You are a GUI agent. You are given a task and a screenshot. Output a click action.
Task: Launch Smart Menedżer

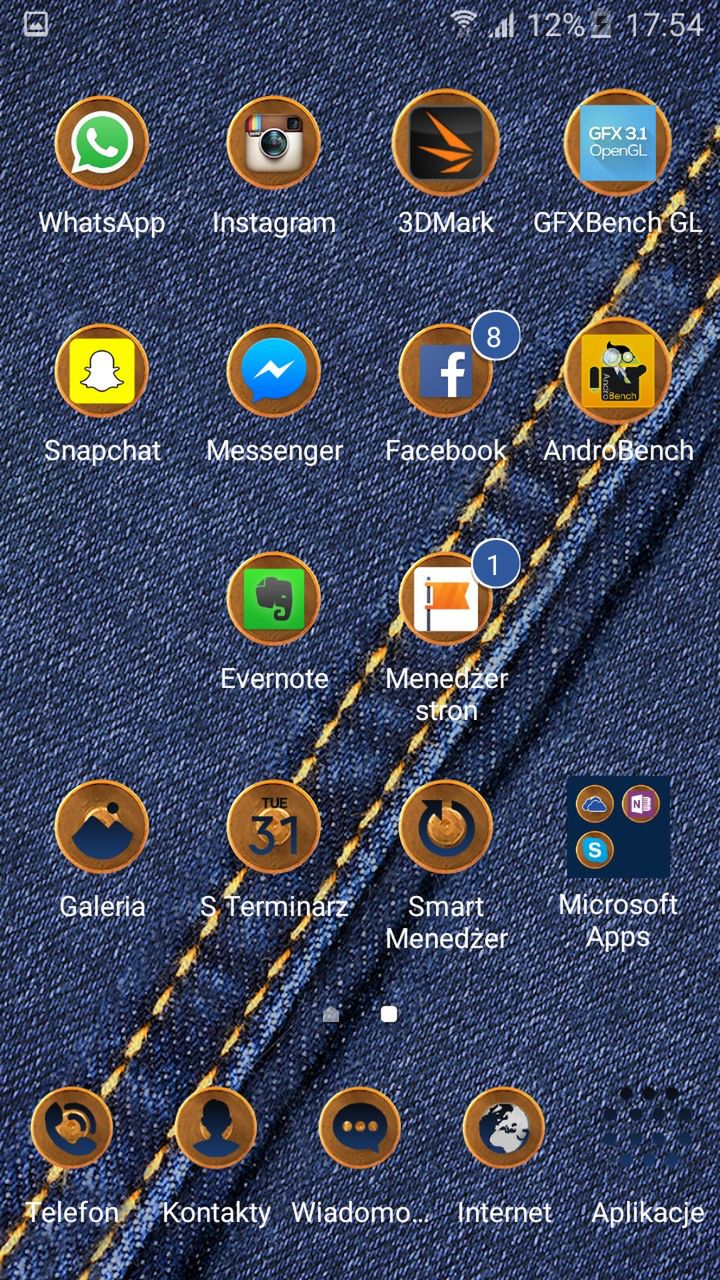click(x=446, y=827)
